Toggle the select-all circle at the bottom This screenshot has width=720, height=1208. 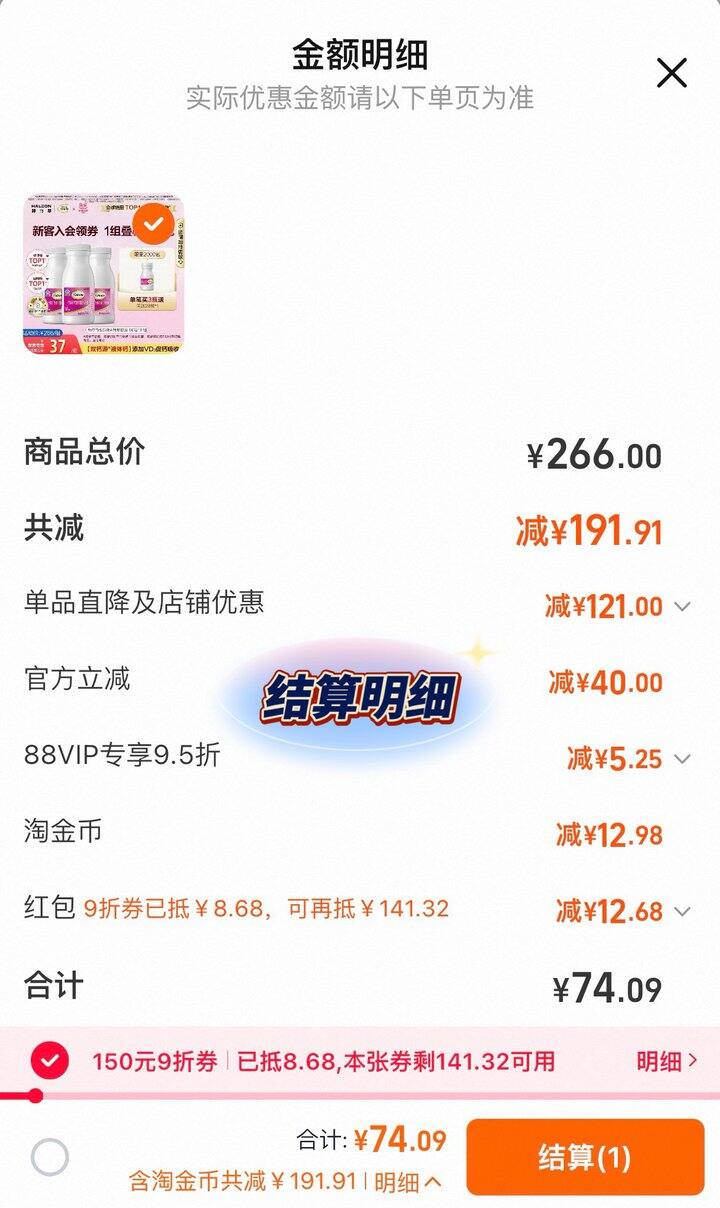point(50,1158)
